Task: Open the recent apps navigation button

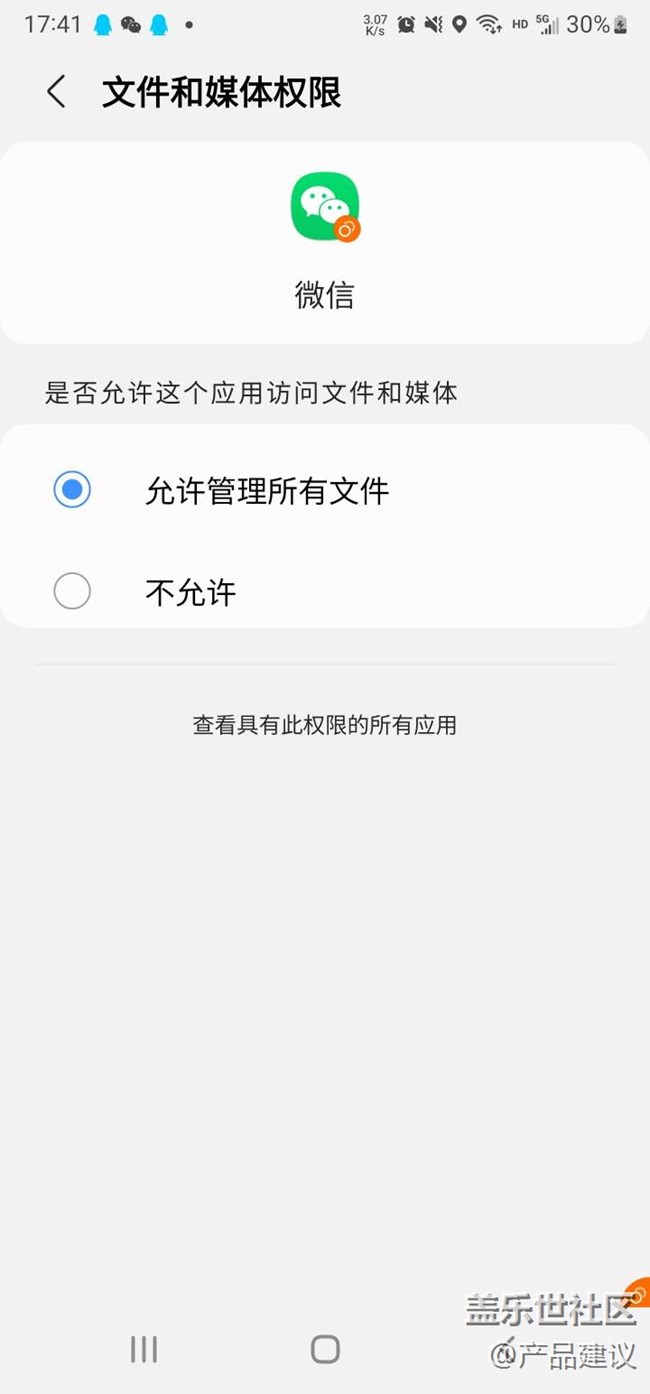Action: [x=144, y=1349]
